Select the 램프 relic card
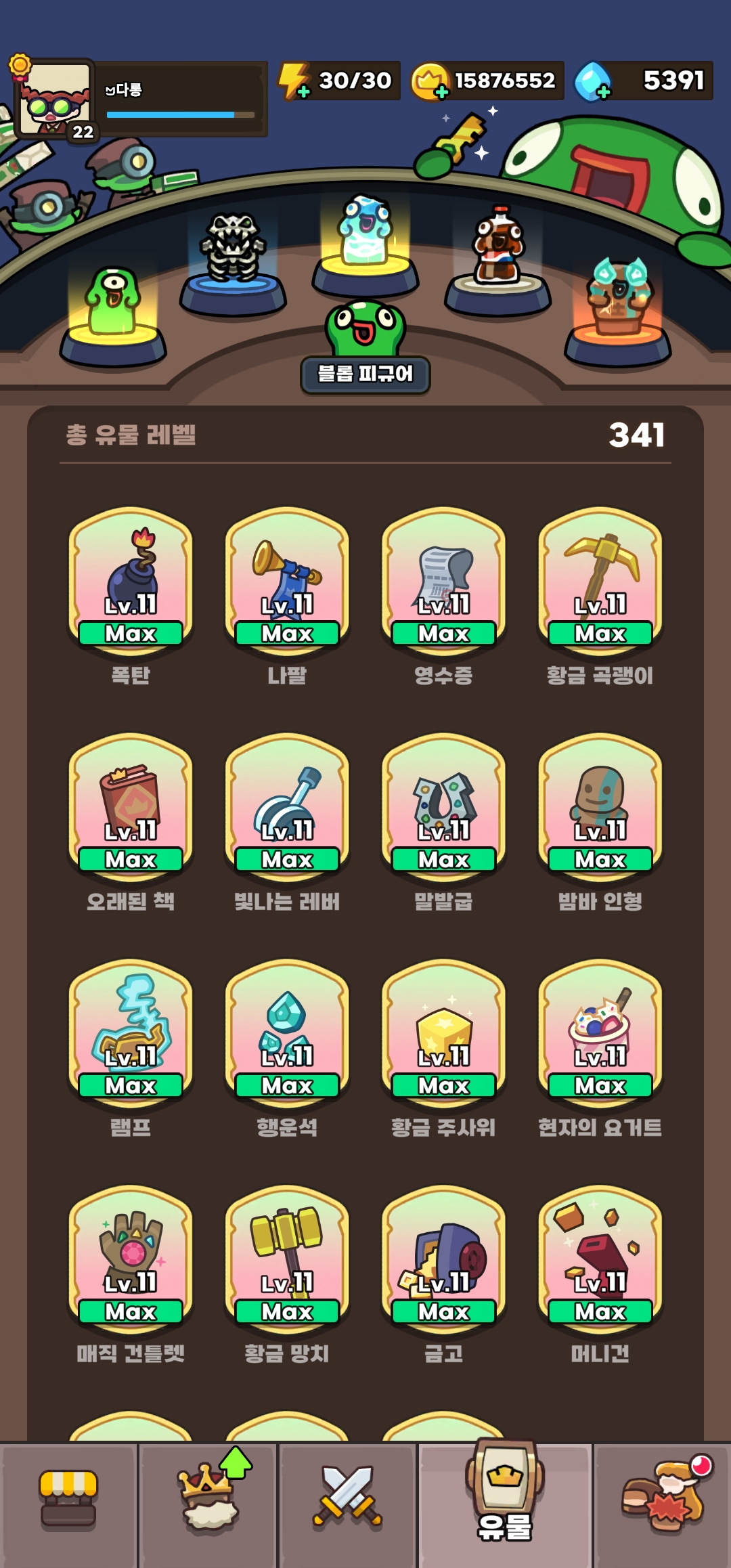 [x=131, y=1035]
